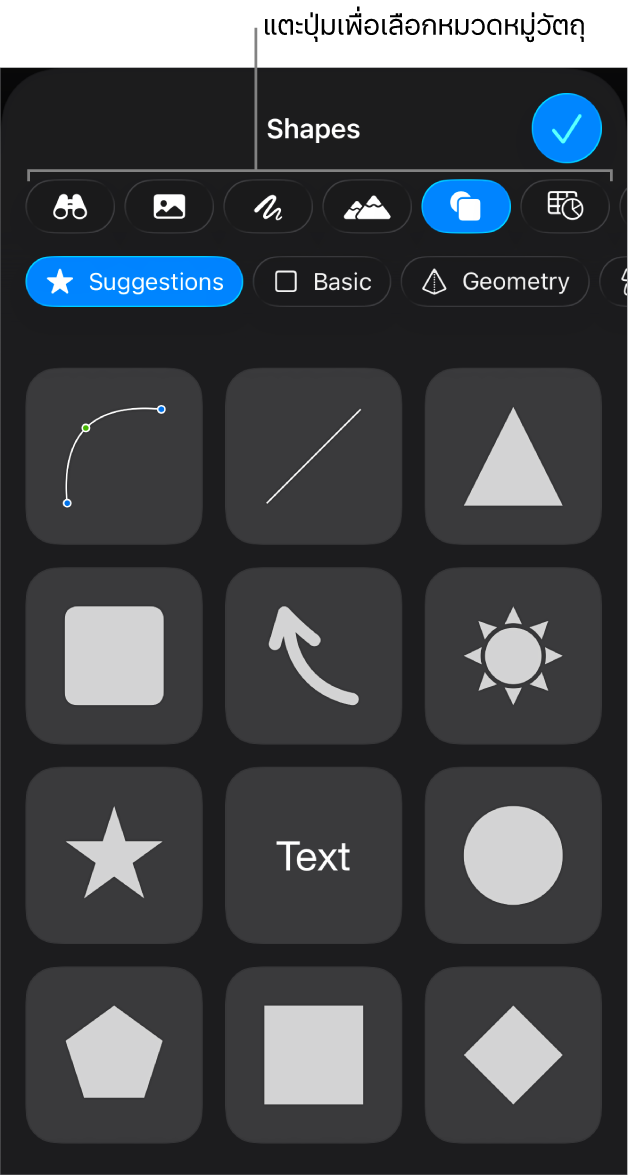
Task: Open the mountains image category
Action: pyautogui.click(x=367, y=207)
